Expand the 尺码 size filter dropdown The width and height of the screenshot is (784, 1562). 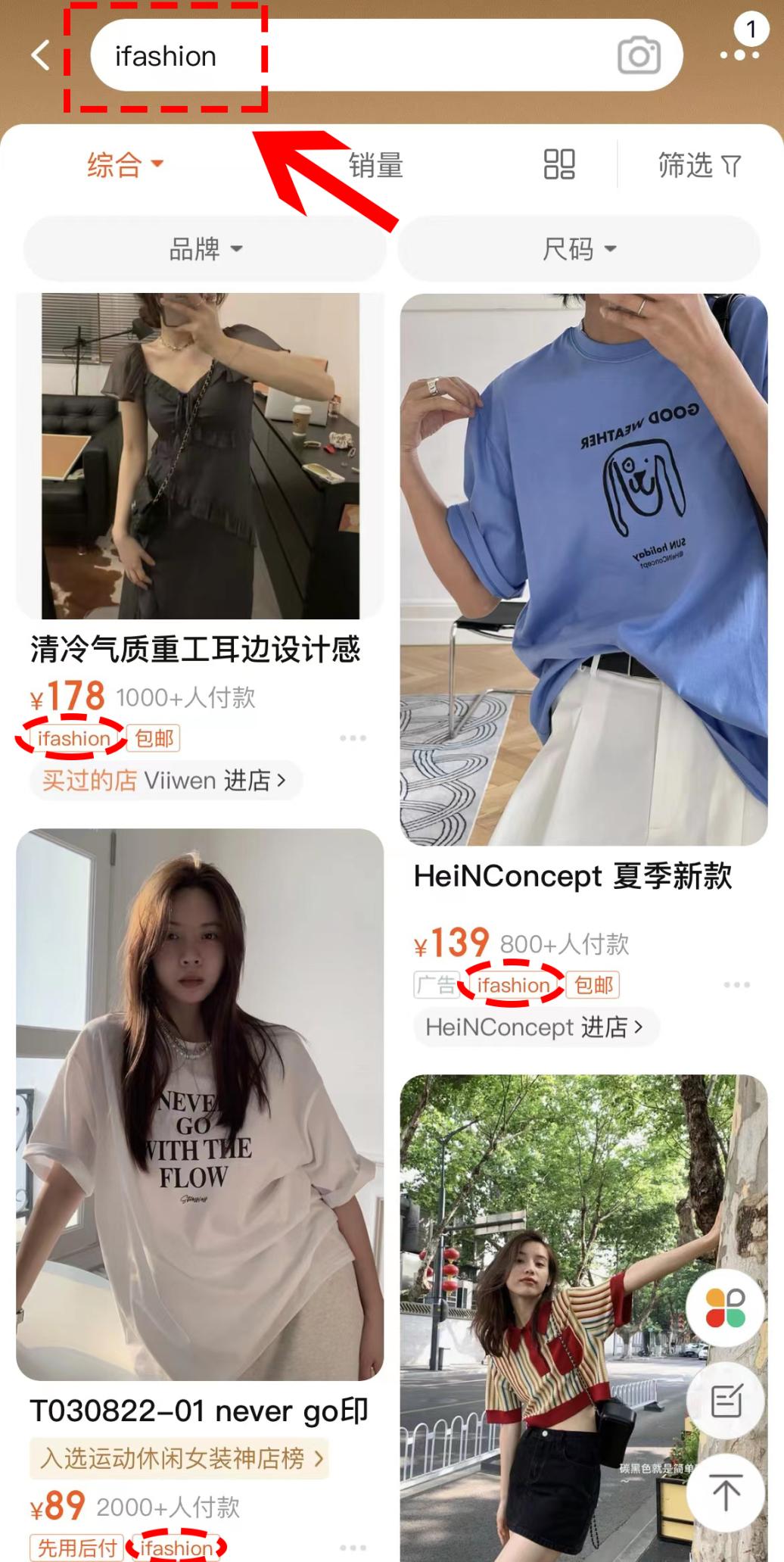pos(579,249)
